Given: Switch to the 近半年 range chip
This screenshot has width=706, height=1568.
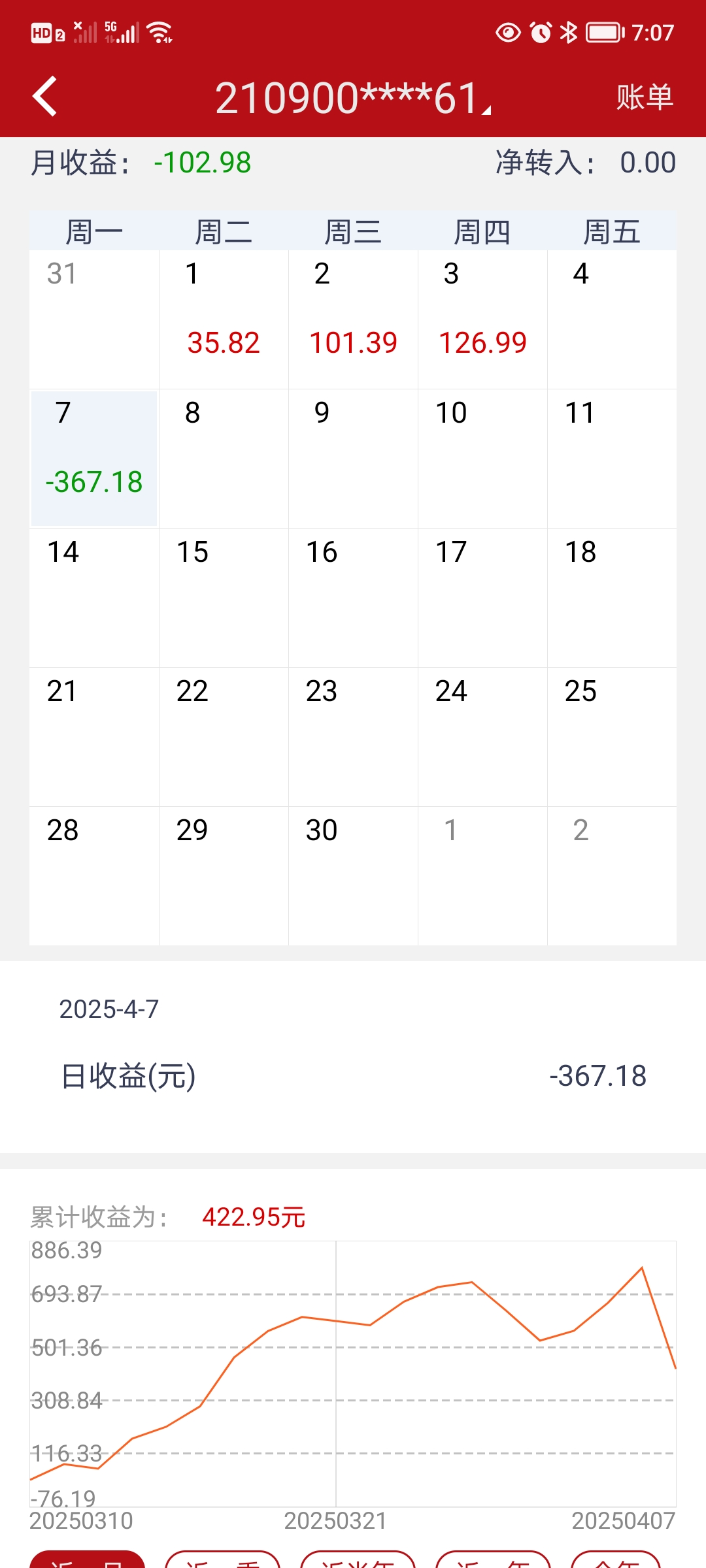Looking at the screenshot, I should pyautogui.click(x=358, y=1561).
